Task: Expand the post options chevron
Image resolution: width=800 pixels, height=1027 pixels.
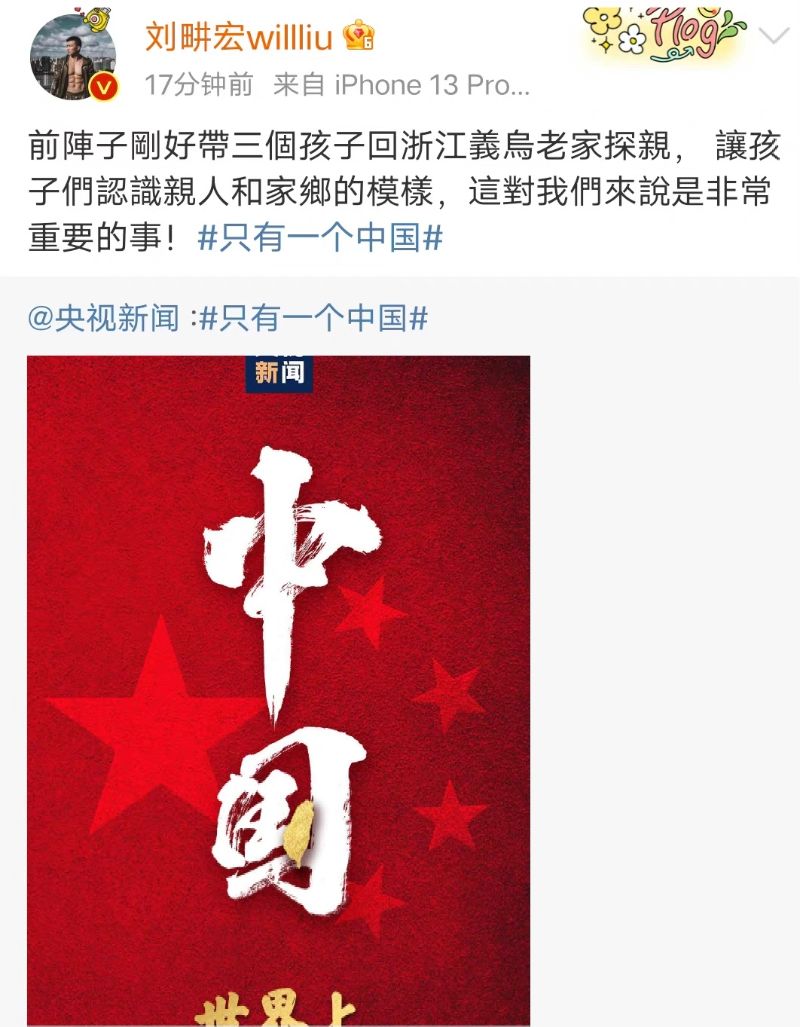Action: coord(774,37)
